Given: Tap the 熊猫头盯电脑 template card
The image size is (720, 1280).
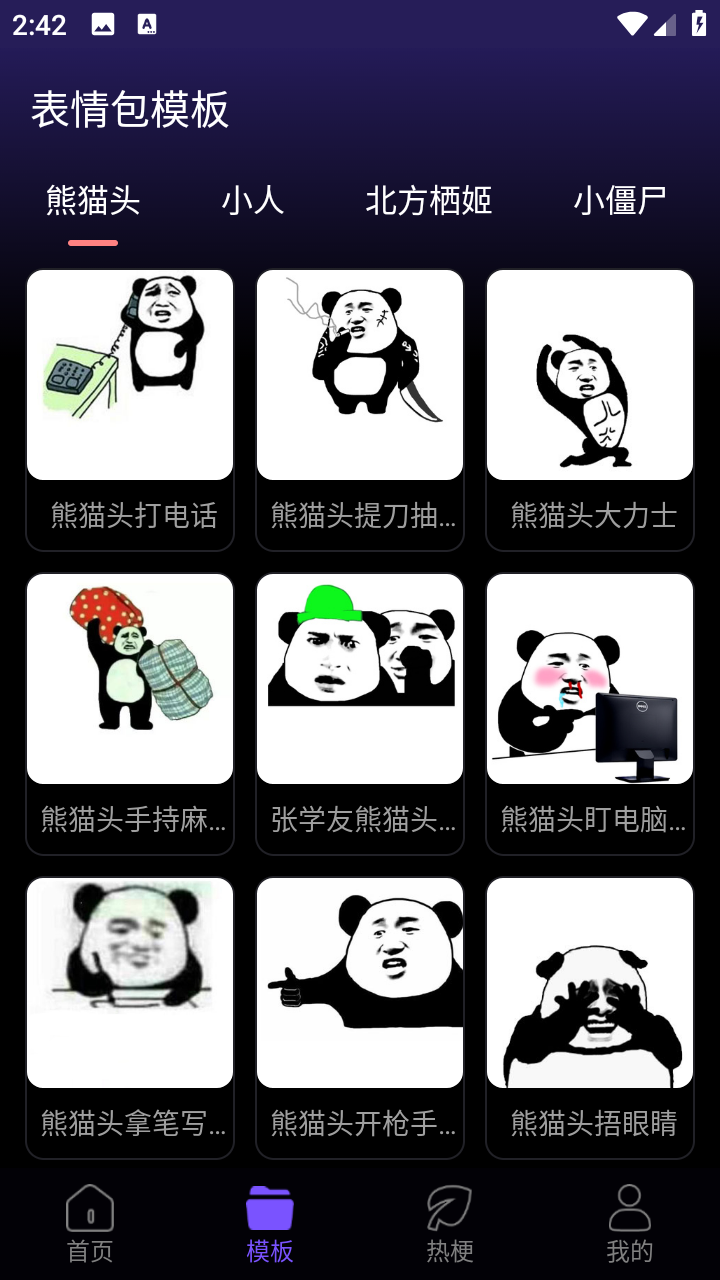Looking at the screenshot, I should pos(590,713).
